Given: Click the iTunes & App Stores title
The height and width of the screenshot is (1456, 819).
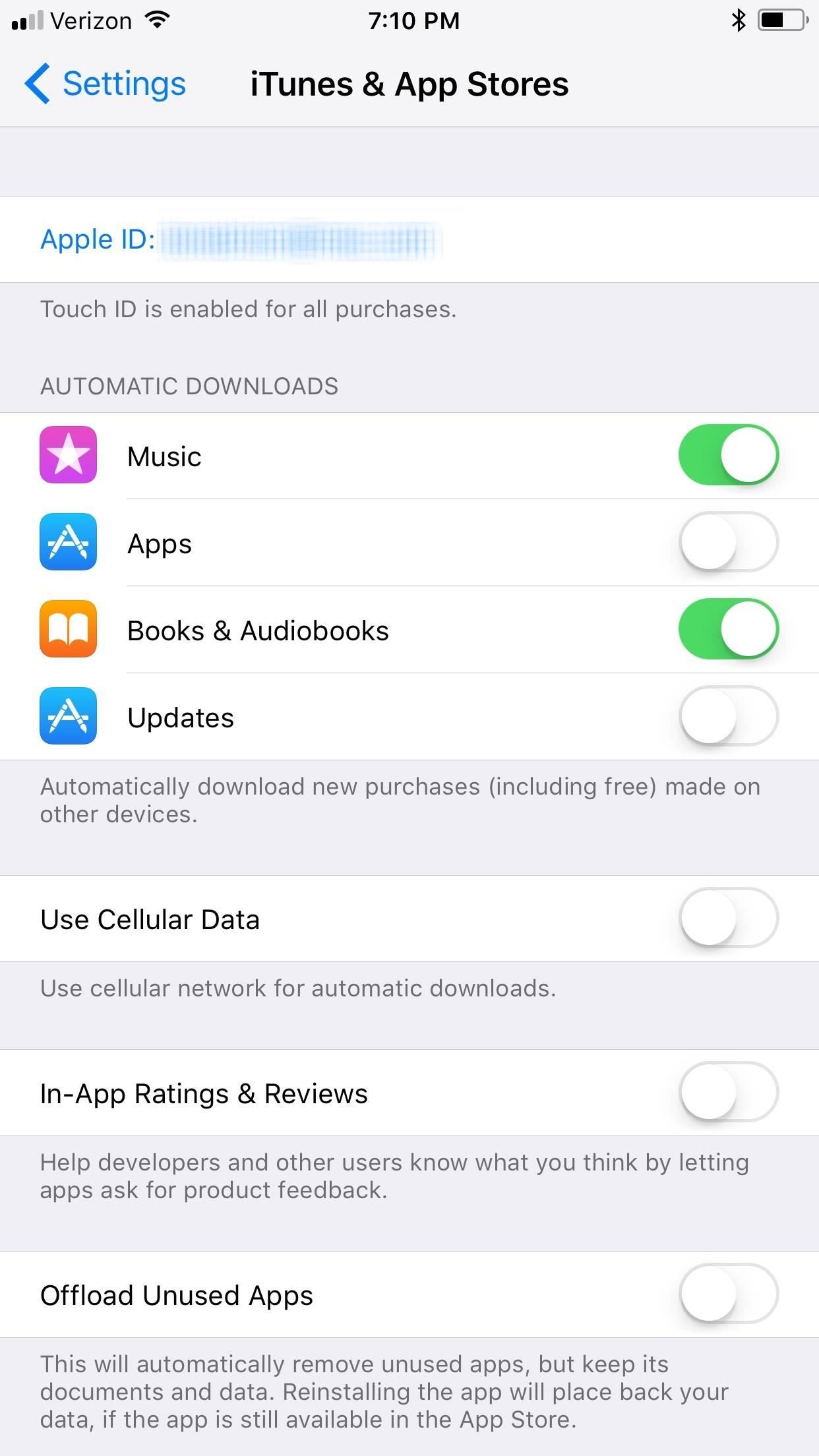Looking at the screenshot, I should point(409,84).
